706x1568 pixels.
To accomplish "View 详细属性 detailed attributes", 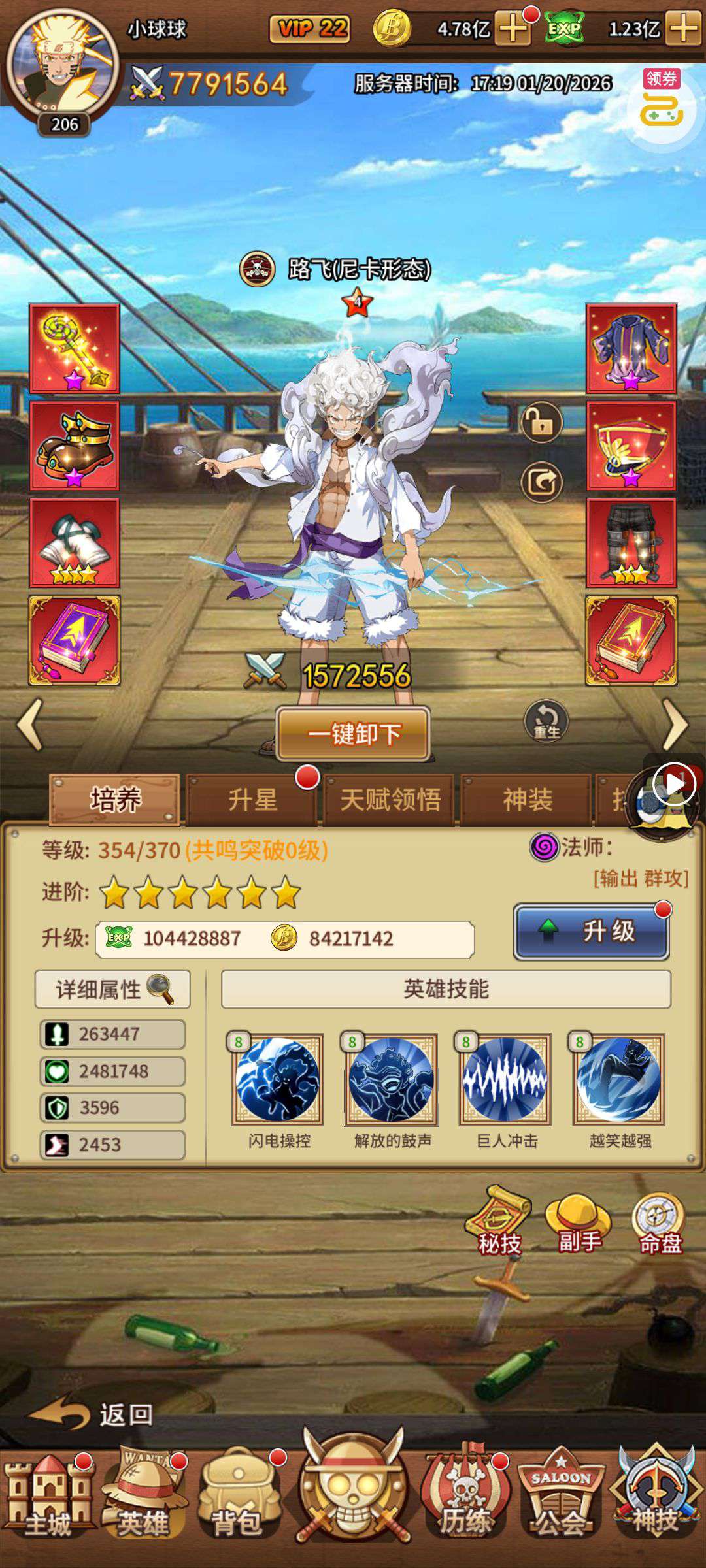I will click(112, 989).
